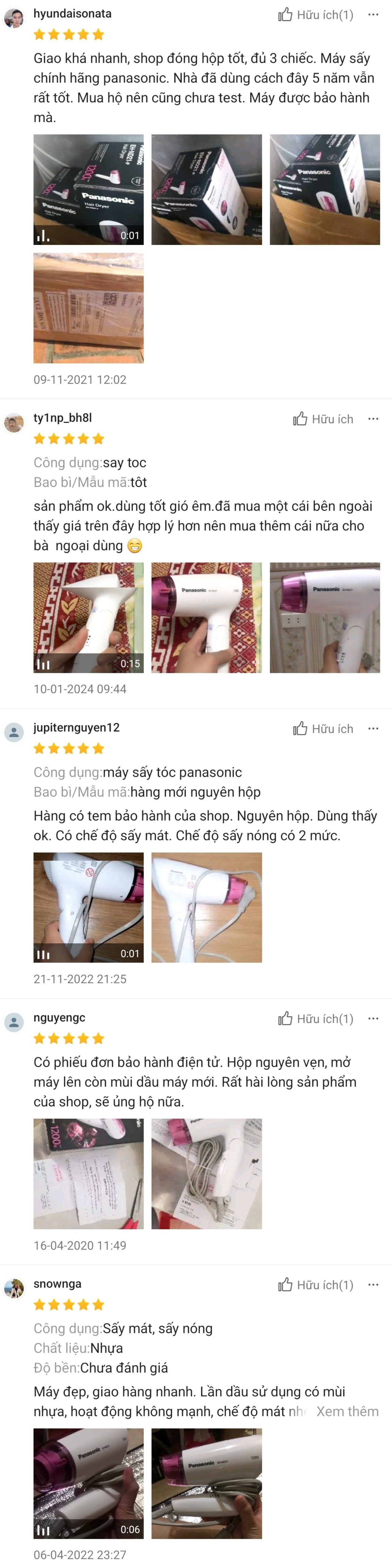Open more options on hyundaisonata's review
The height and width of the screenshot is (1568, 392).
pyautogui.click(x=373, y=15)
